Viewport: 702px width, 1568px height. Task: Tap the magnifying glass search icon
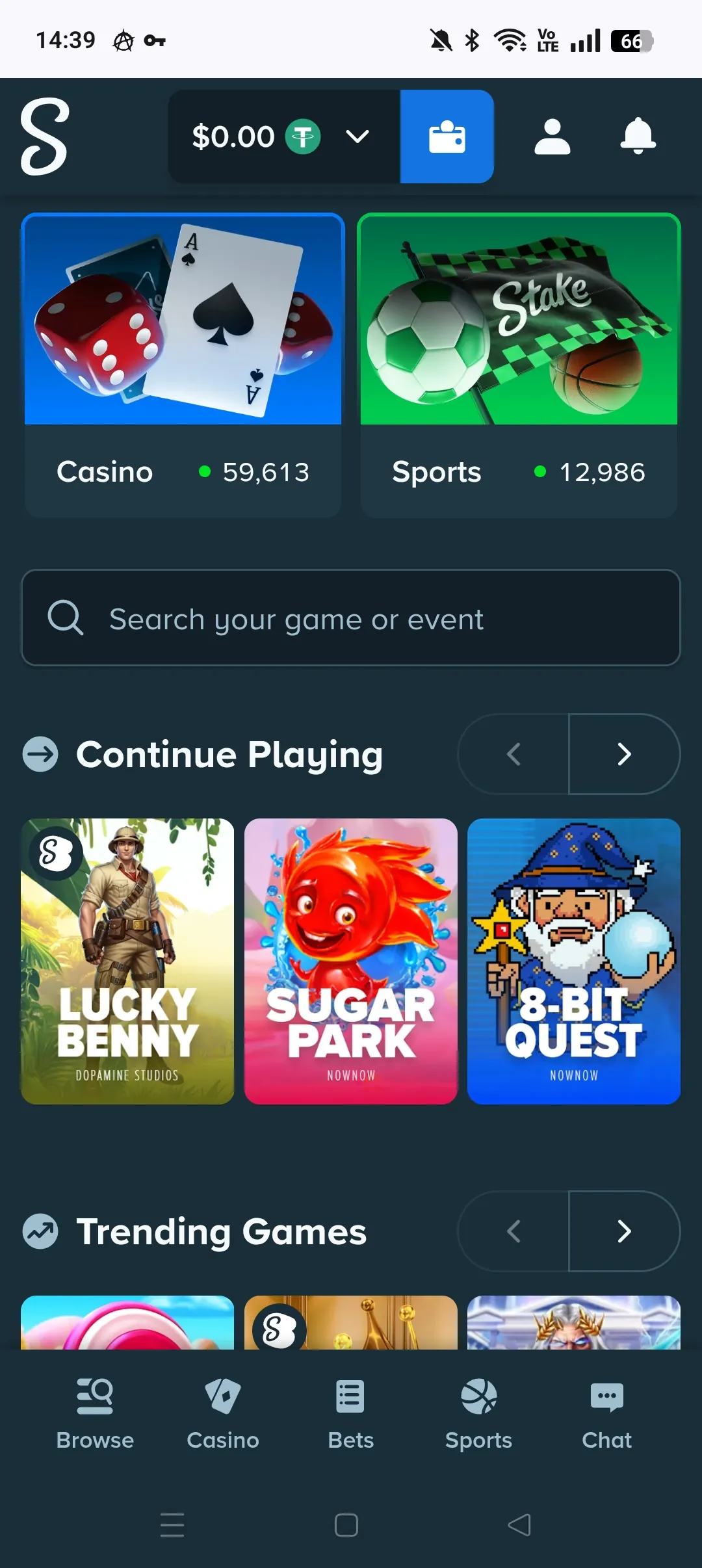click(65, 618)
